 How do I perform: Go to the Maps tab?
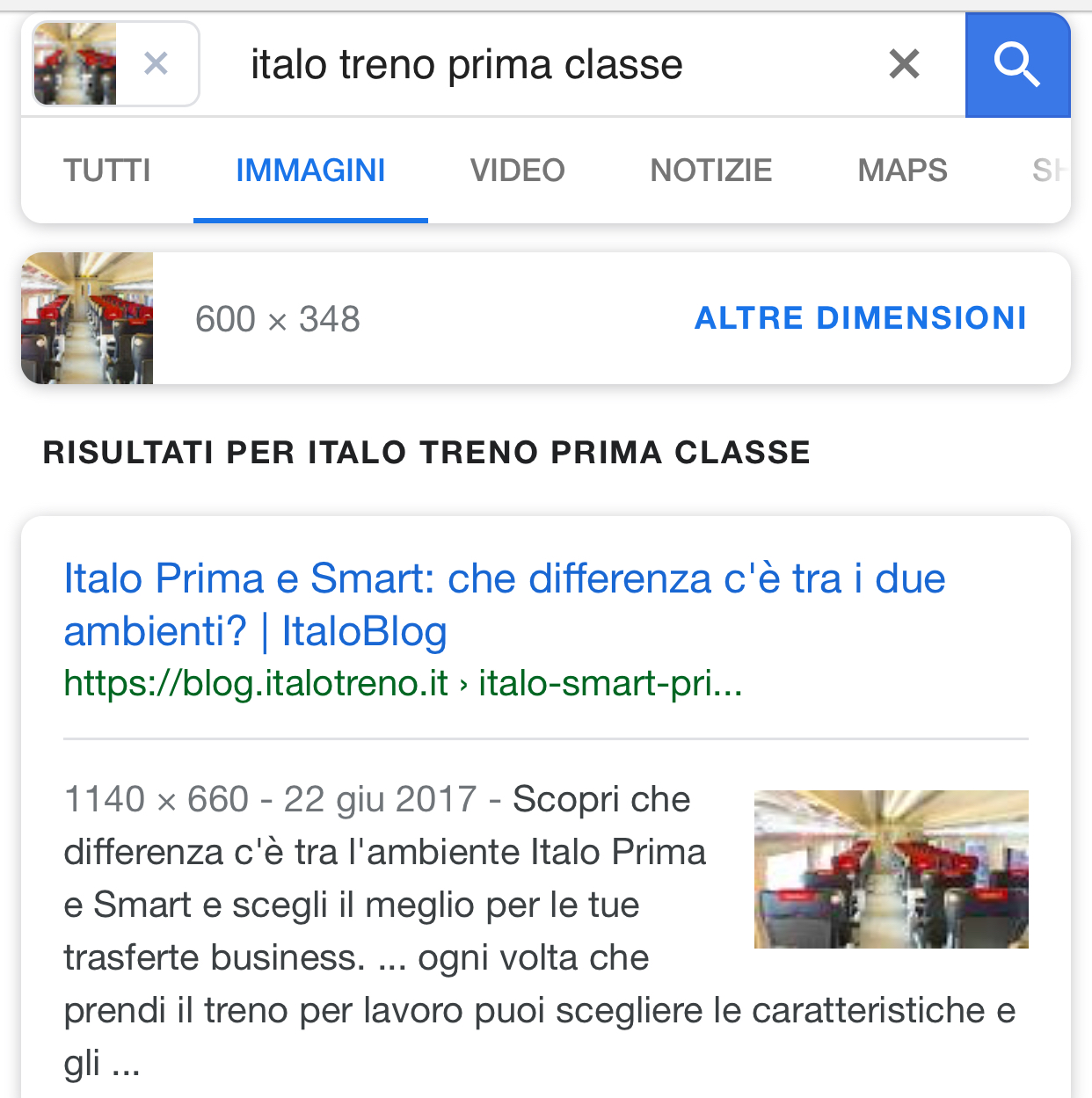point(902,171)
